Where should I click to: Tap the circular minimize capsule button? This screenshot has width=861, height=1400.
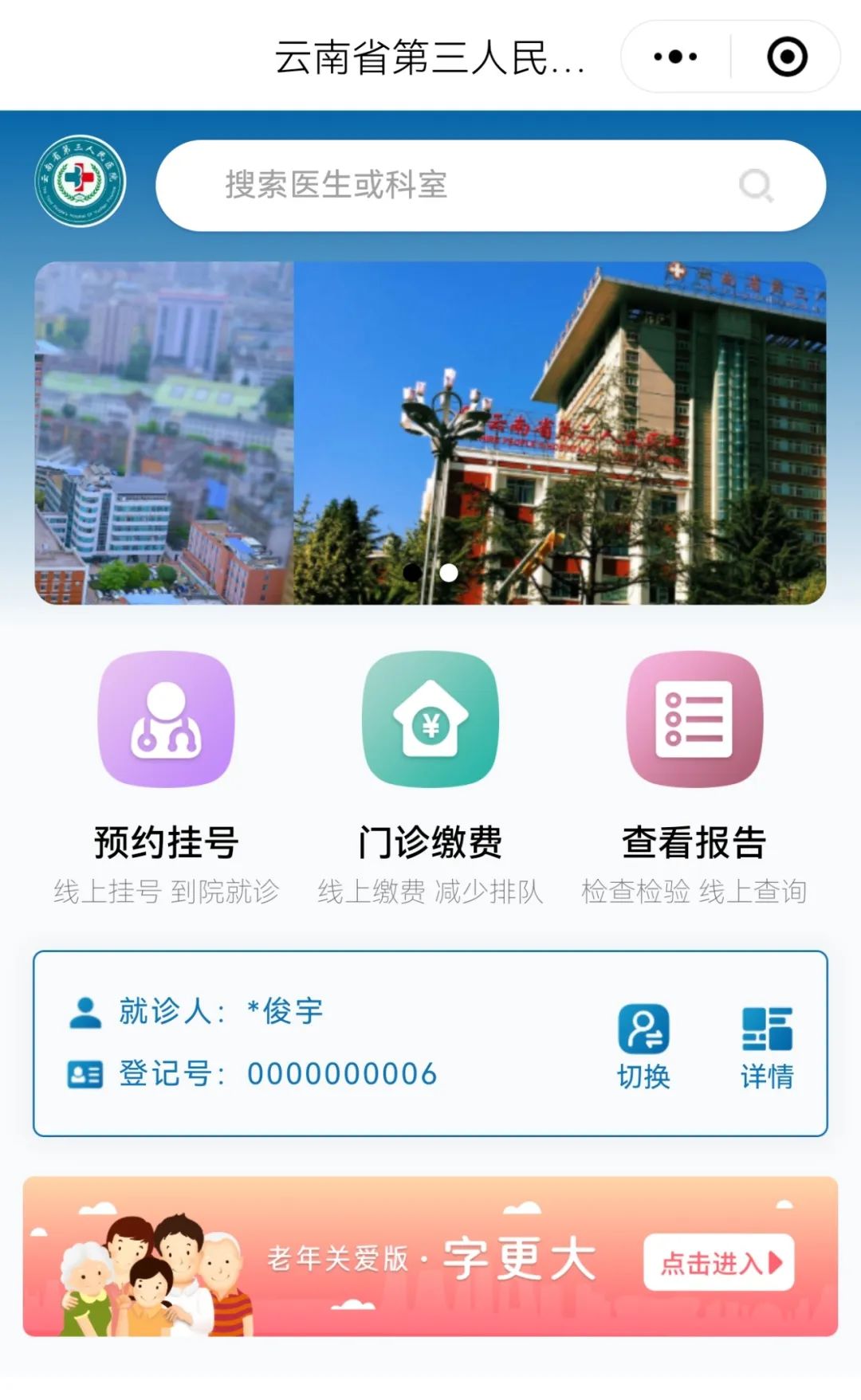pos(788,56)
